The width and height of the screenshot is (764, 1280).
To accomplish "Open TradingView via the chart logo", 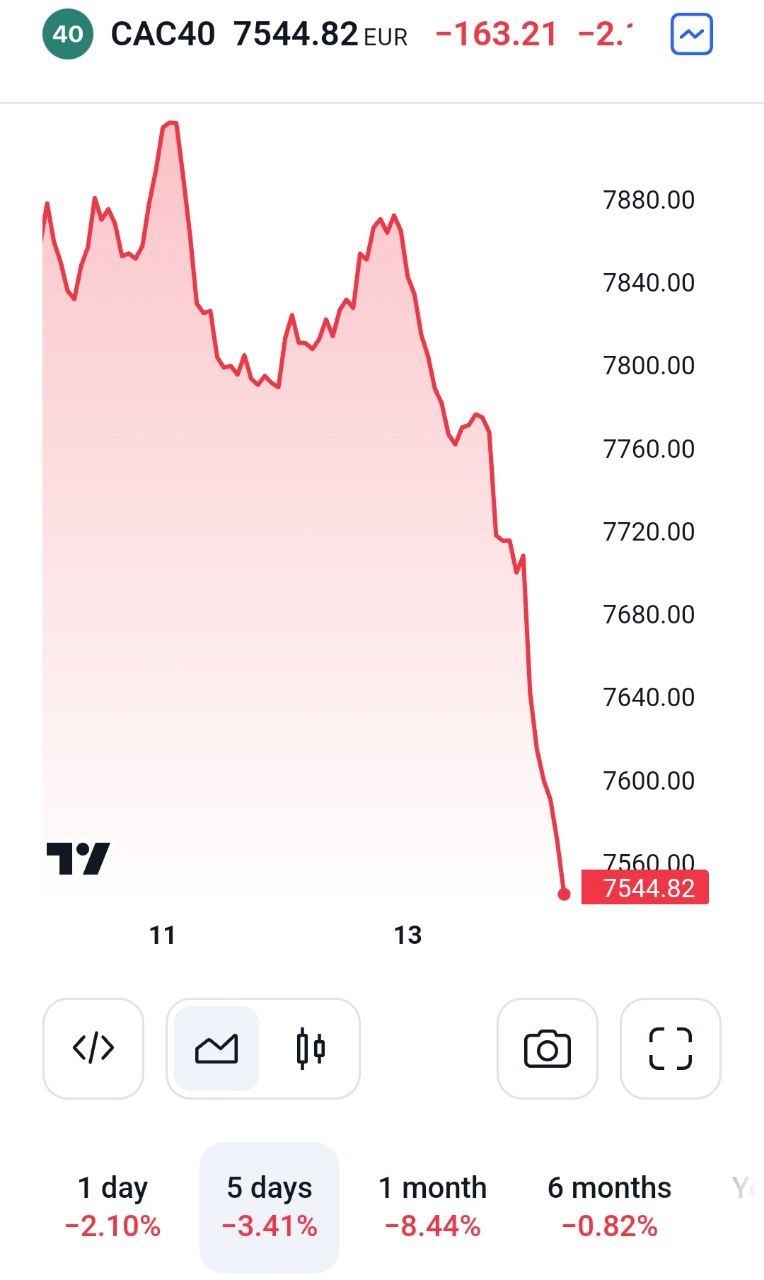I will [x=78, y=858].
